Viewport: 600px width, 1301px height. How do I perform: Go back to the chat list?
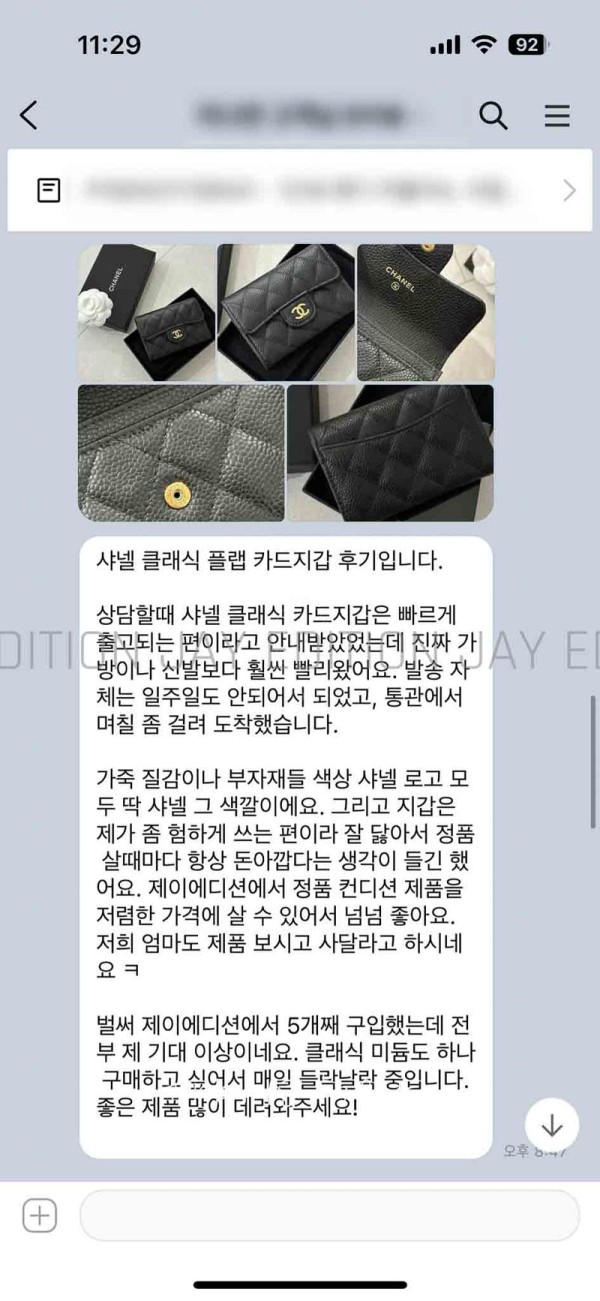coord(29,116)
